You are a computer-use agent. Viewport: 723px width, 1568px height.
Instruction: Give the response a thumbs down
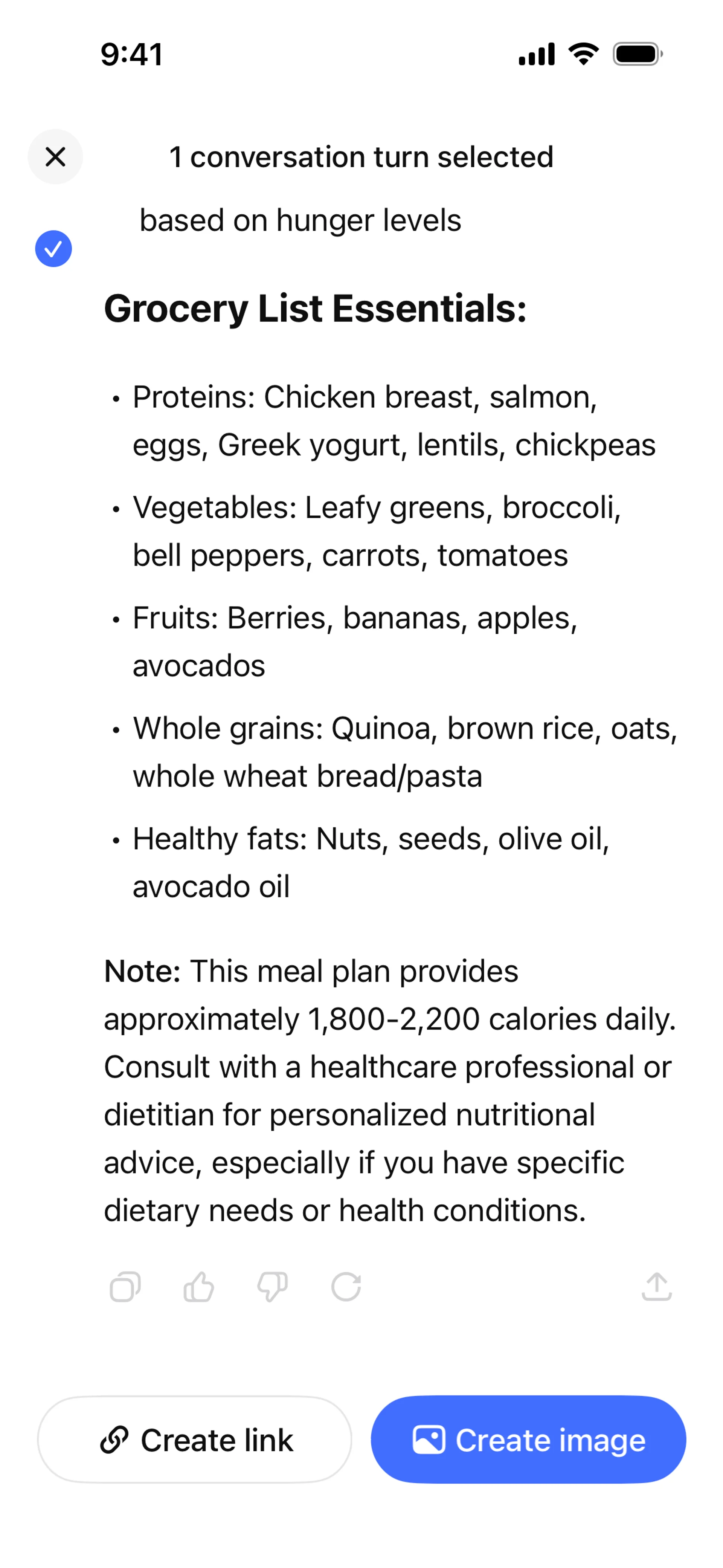tap(272, 1286)
